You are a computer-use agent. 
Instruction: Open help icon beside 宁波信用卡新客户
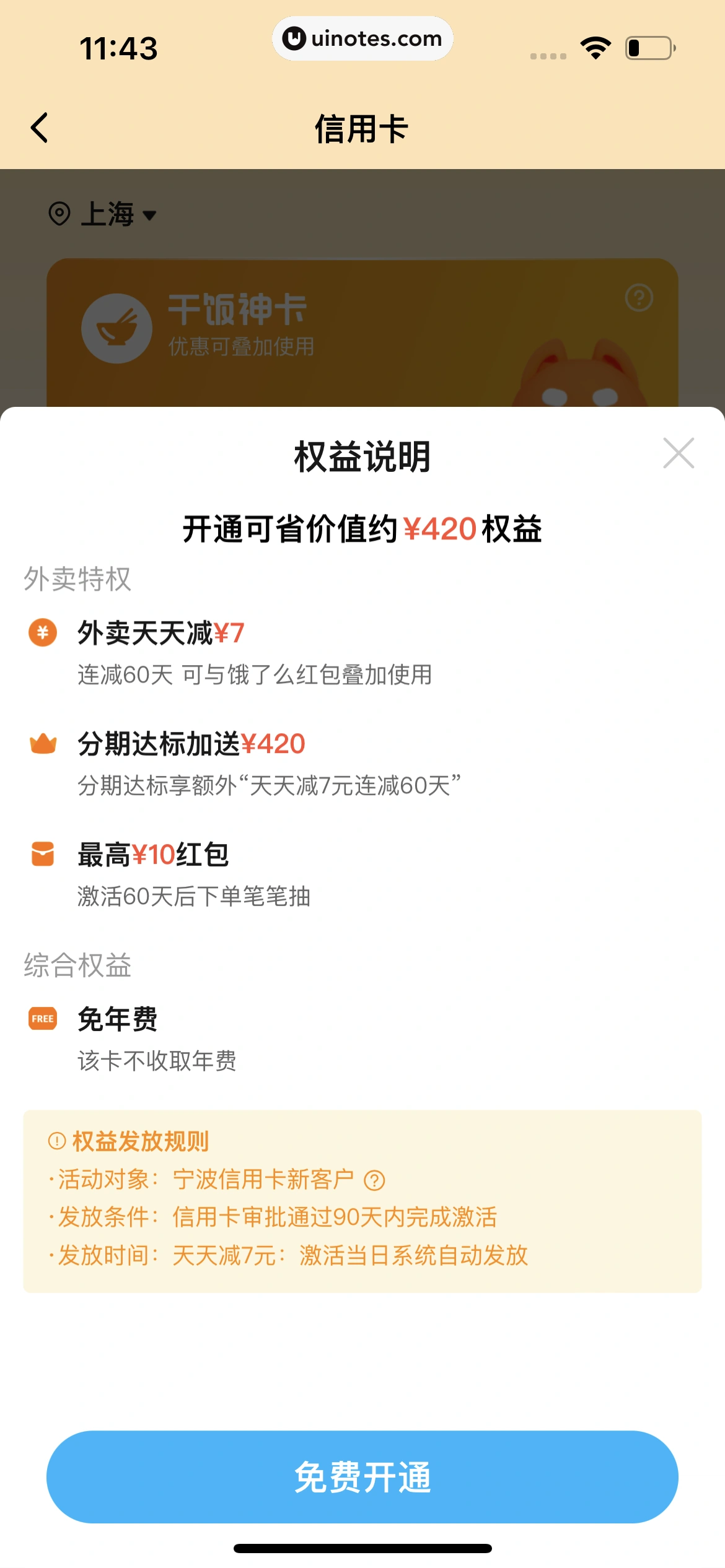[374, 1181]
